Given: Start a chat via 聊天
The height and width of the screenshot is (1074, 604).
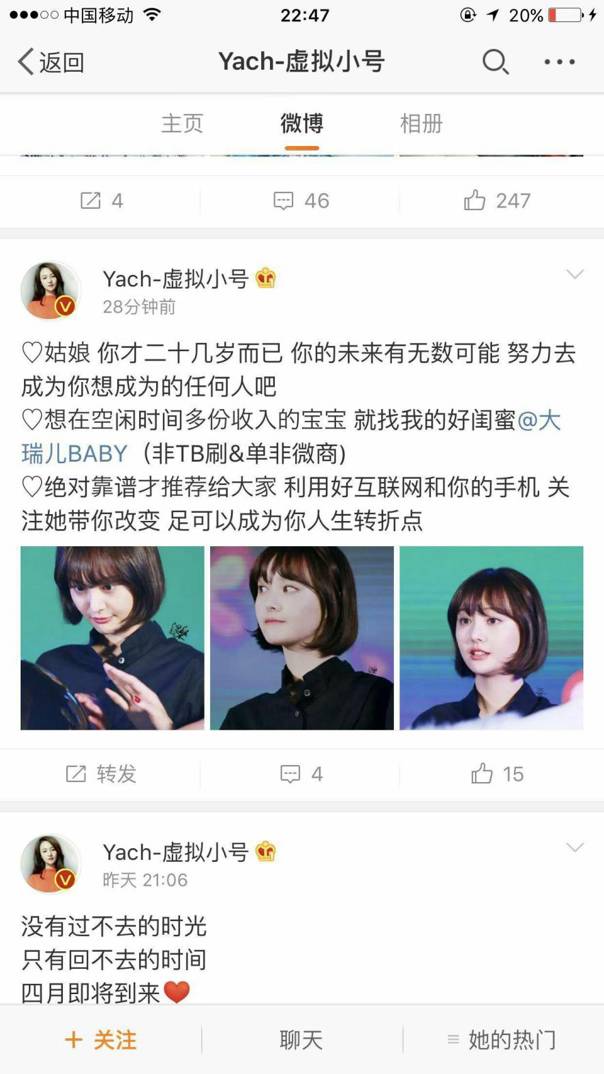Looking at the screenshot, I should coord(301,1040).
